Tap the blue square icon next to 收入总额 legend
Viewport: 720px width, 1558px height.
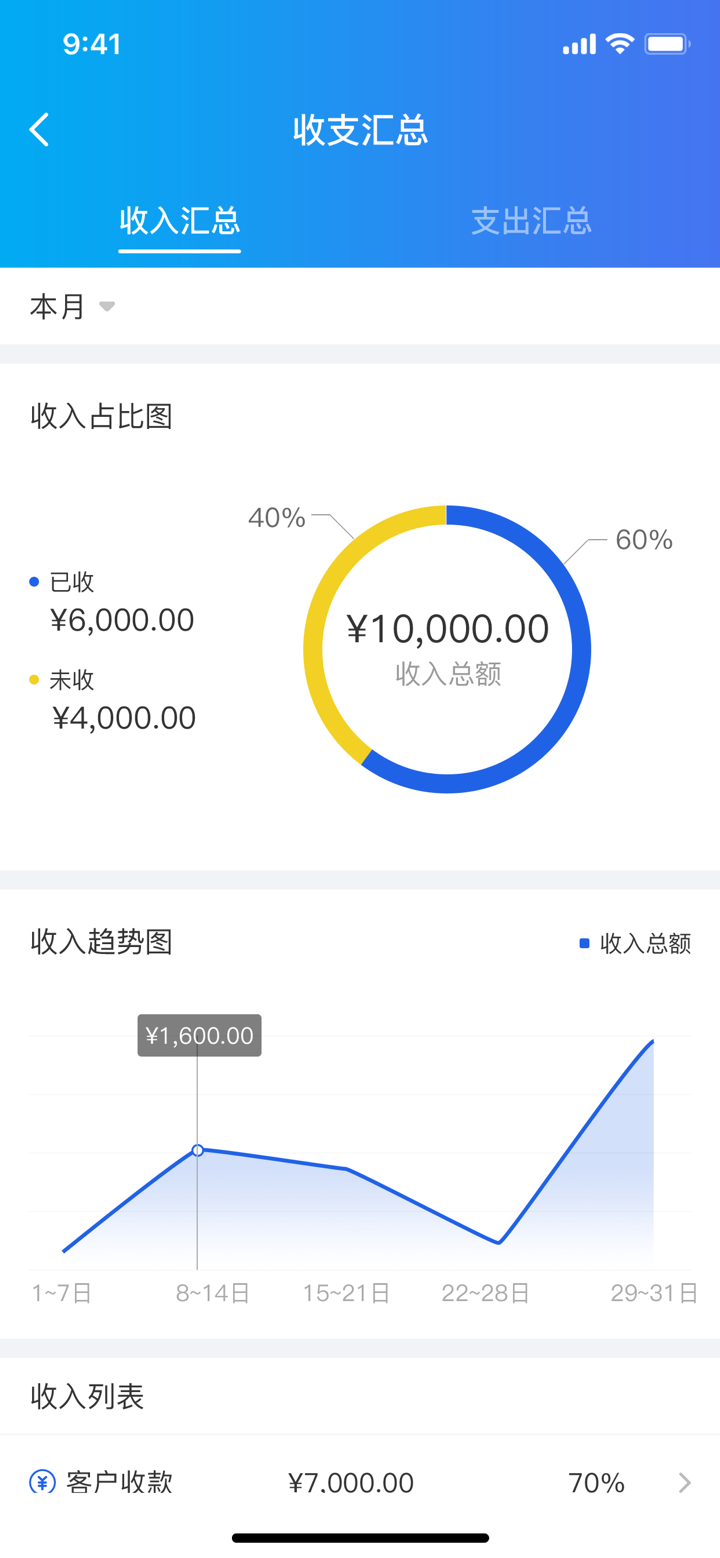pyautogui.click(x=583, y=943)
